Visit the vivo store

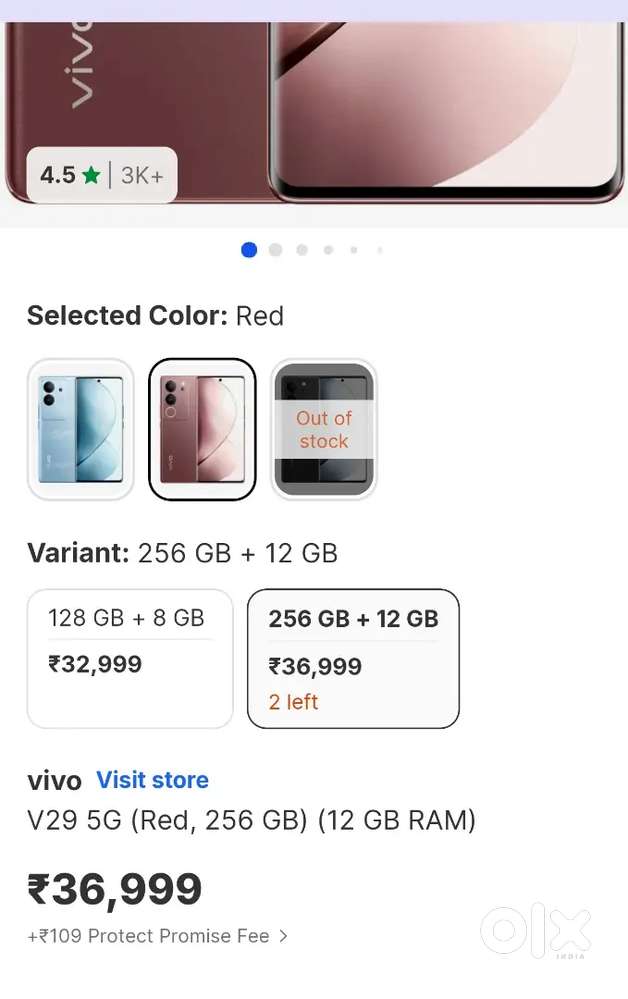152,780
